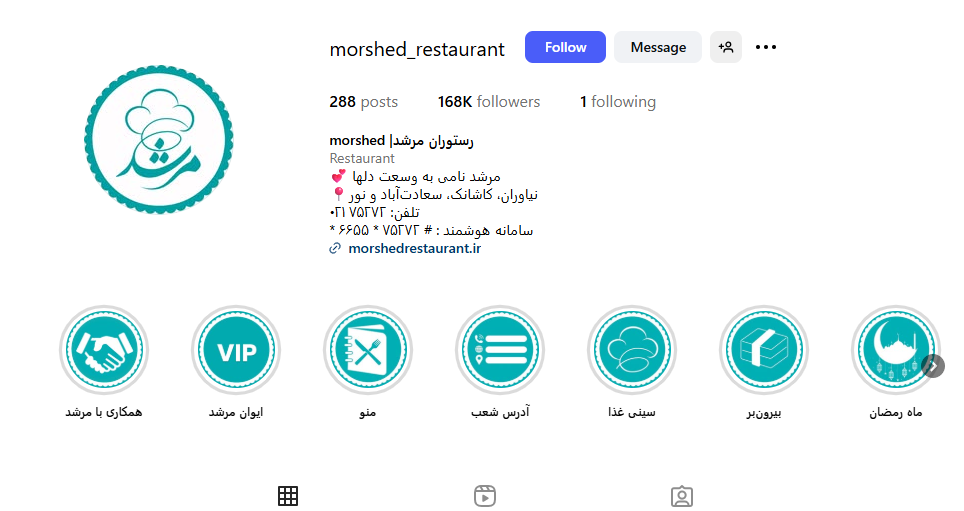The height and width of the screenshot is (511, 964).
Task: Open the سینی غذا highlight
Action: coord(632,350)
